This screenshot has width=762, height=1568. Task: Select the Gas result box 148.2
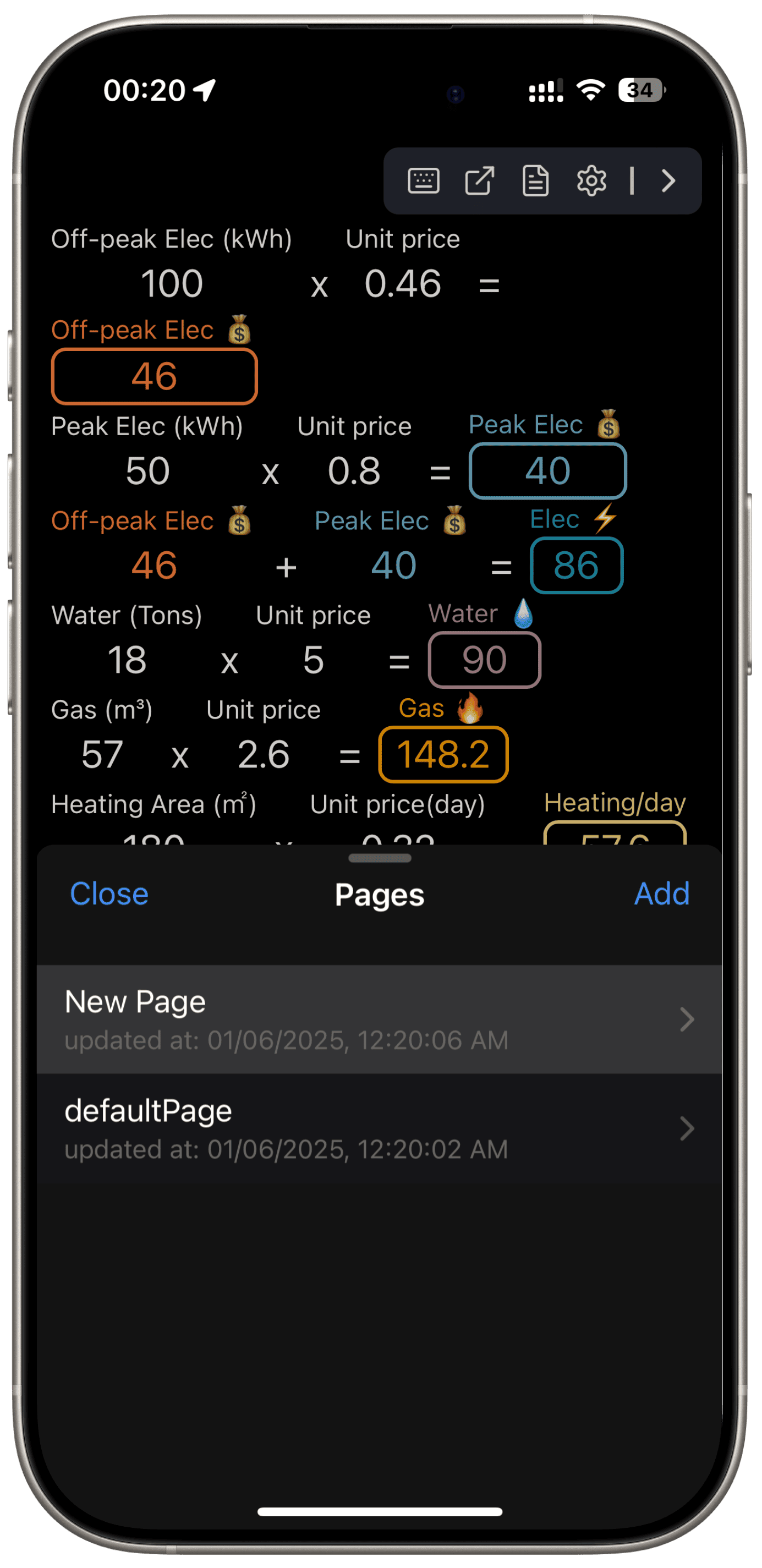coord(443,755)
